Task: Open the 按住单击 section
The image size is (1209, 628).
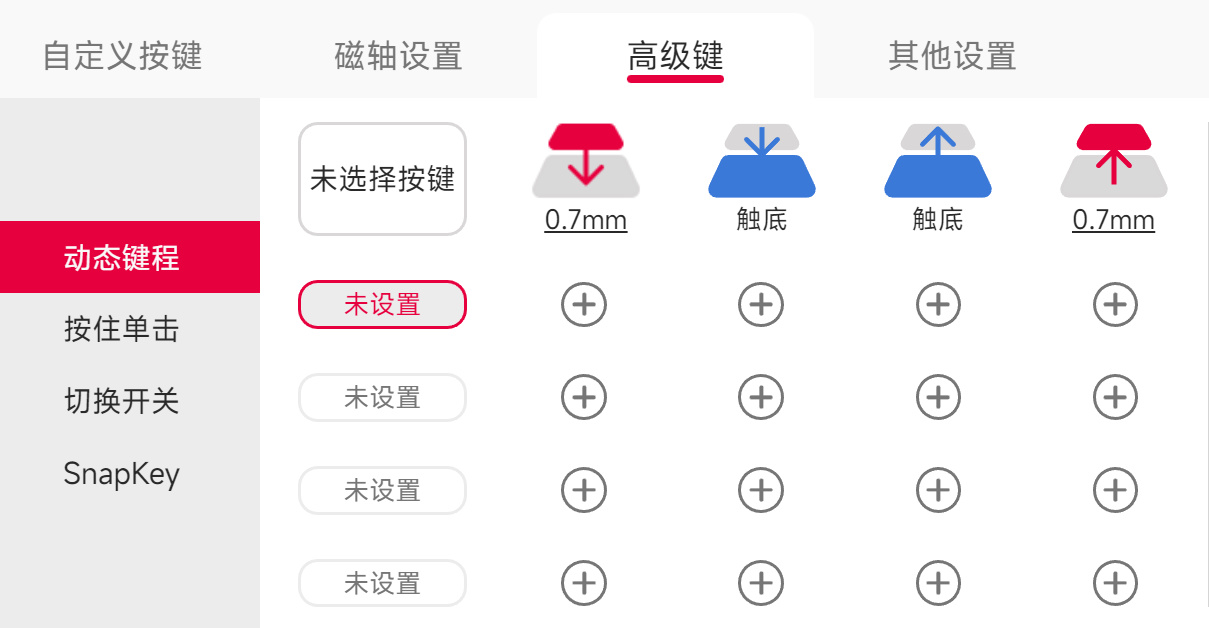Action: [x=122, y=329]
